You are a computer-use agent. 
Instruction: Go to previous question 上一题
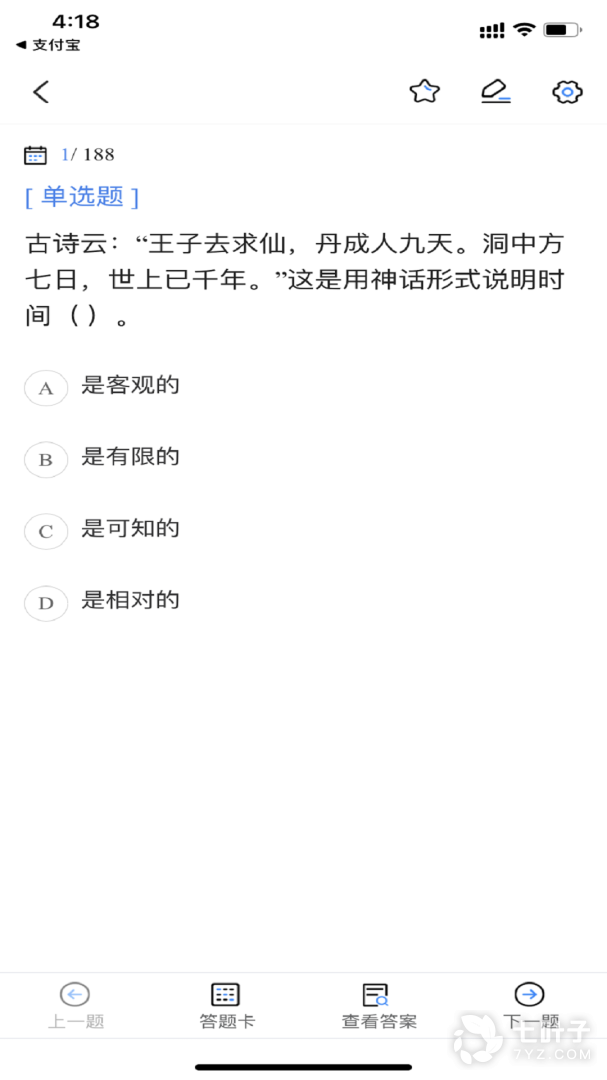75,1005
